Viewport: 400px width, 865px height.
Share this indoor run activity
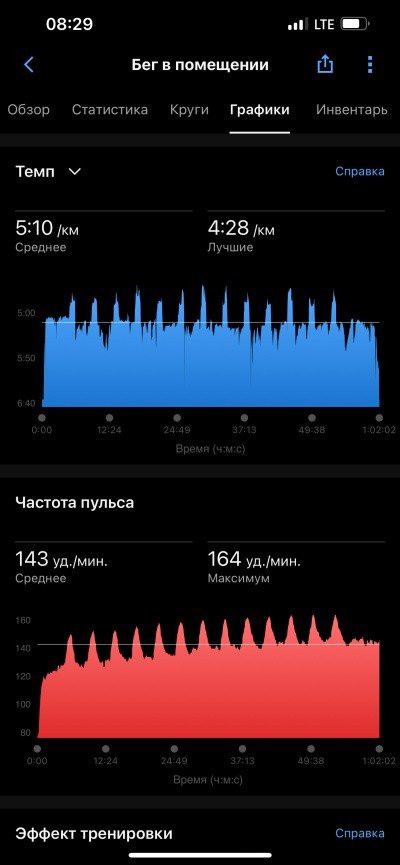325,65
